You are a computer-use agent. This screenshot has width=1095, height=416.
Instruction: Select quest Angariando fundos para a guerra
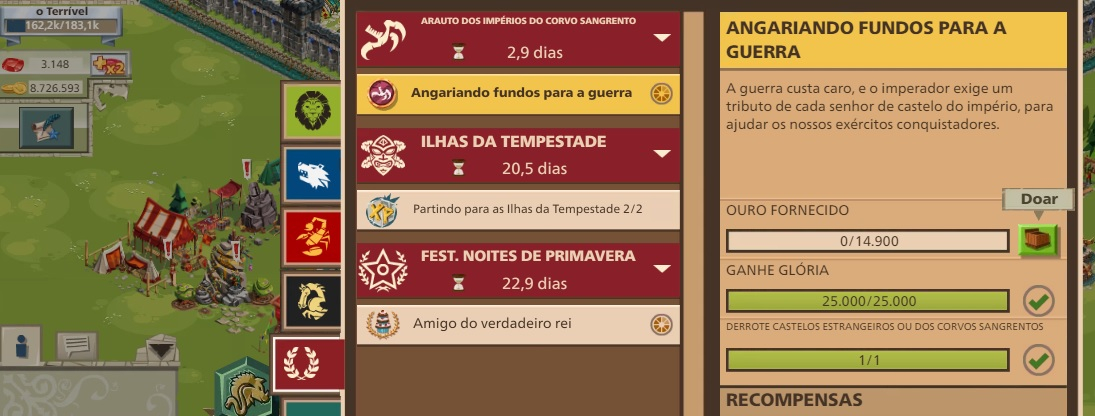click(x=518, y=93)
